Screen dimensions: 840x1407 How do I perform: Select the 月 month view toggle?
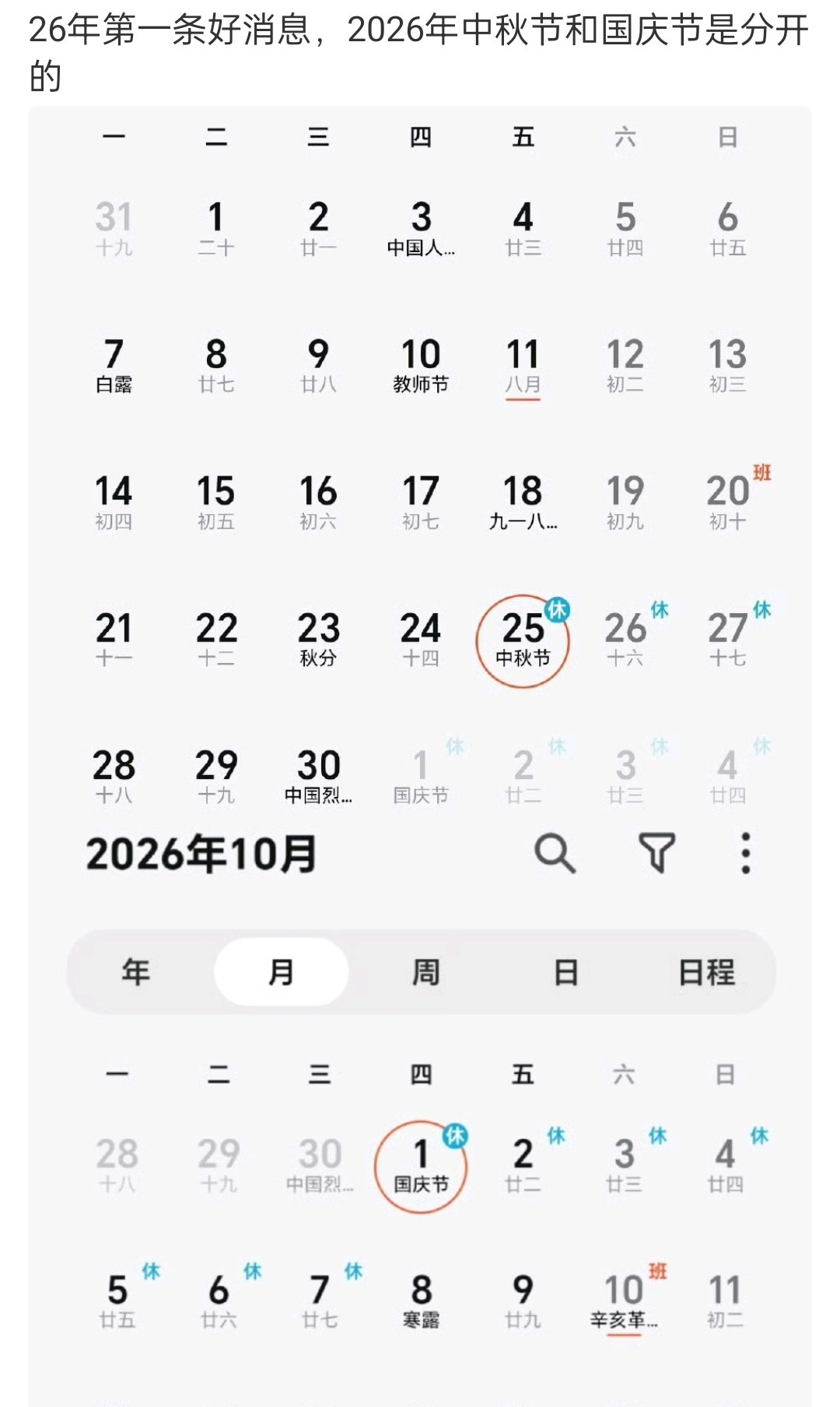(281, 971)
